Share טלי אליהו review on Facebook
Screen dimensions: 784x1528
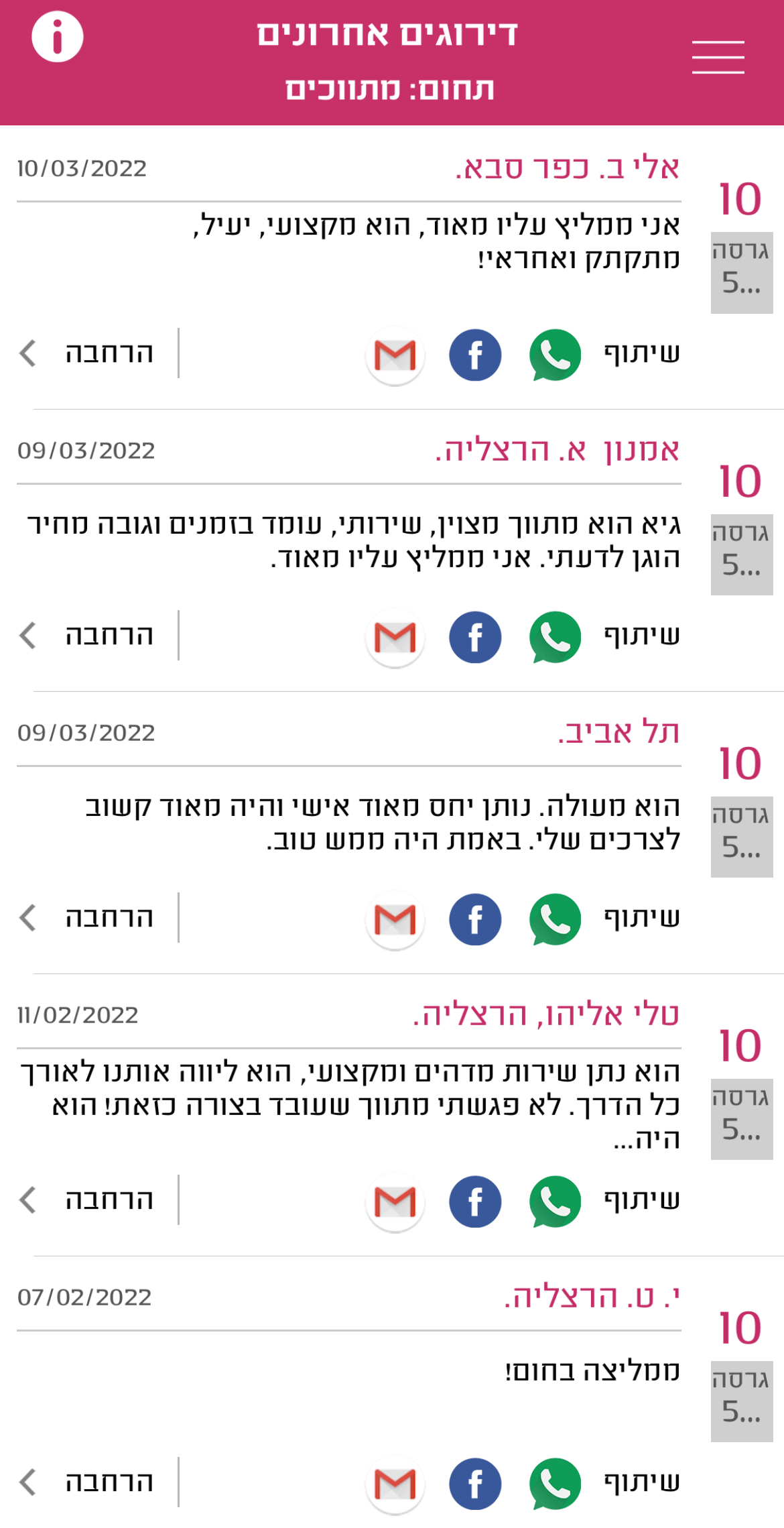tap(475, 1201)
